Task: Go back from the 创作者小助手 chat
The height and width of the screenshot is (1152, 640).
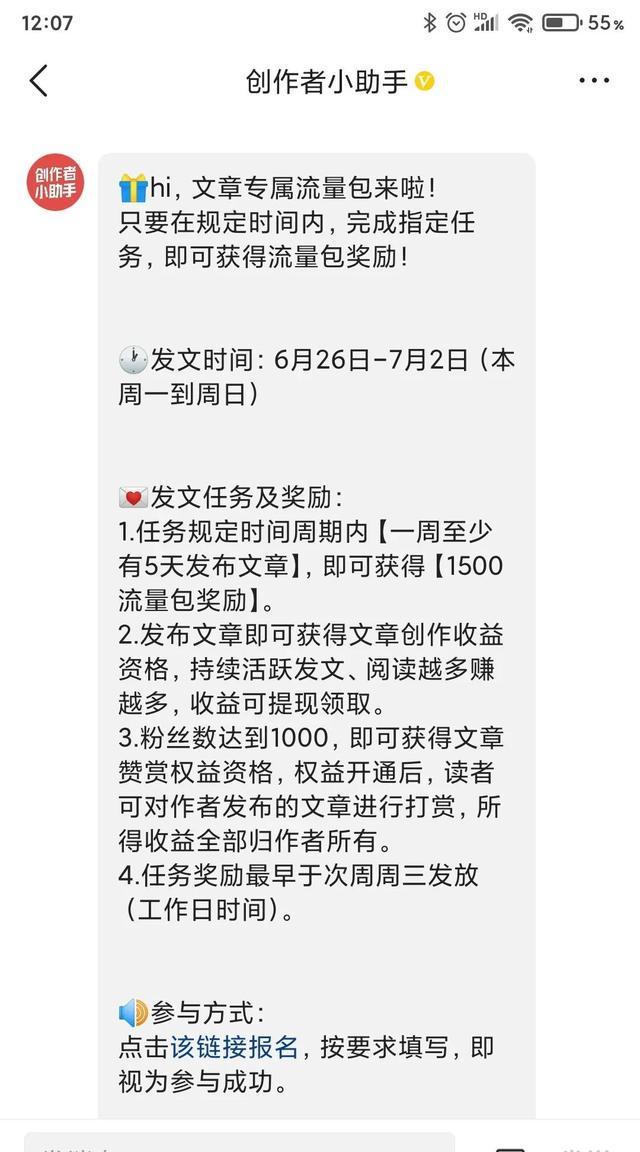Action: 38,81
